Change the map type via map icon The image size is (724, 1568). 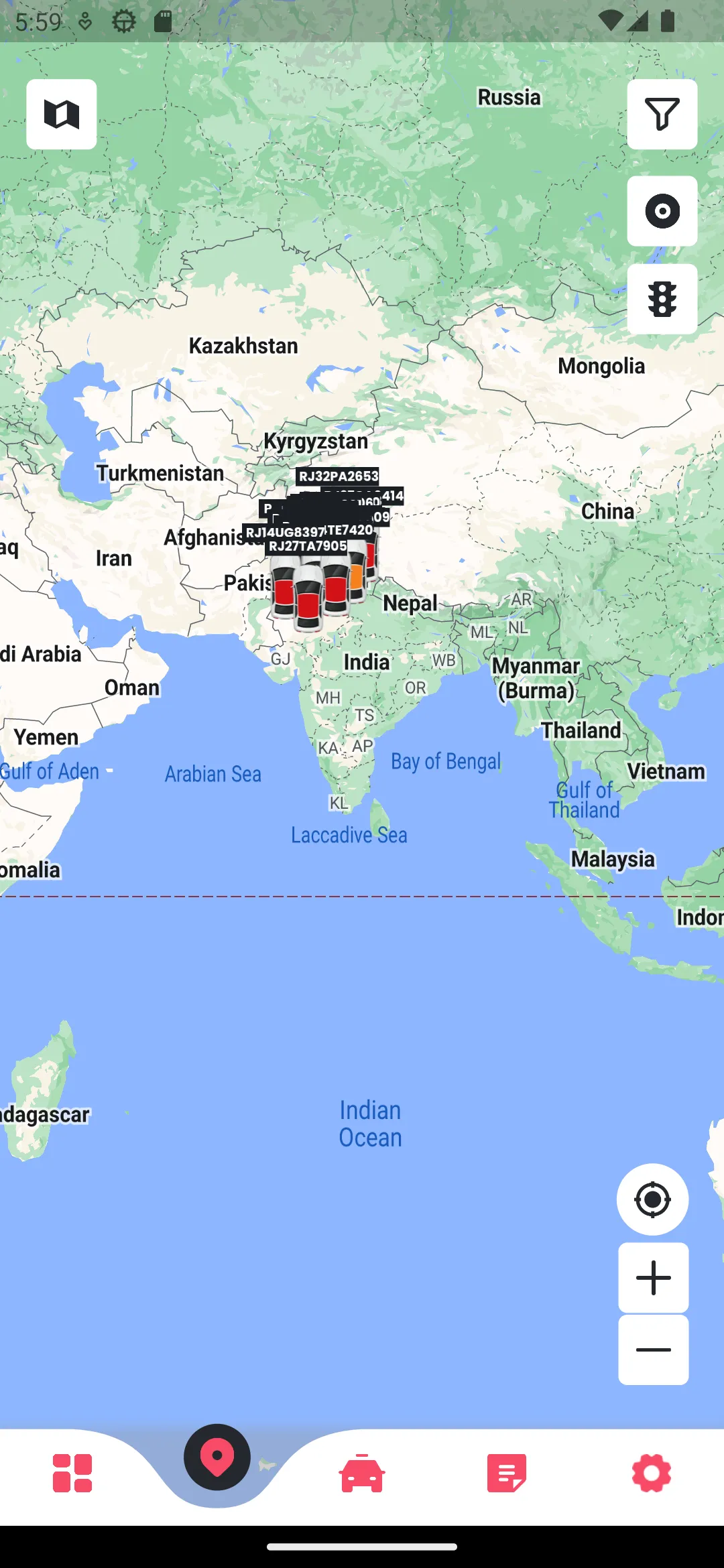click(x=61, y=114)
